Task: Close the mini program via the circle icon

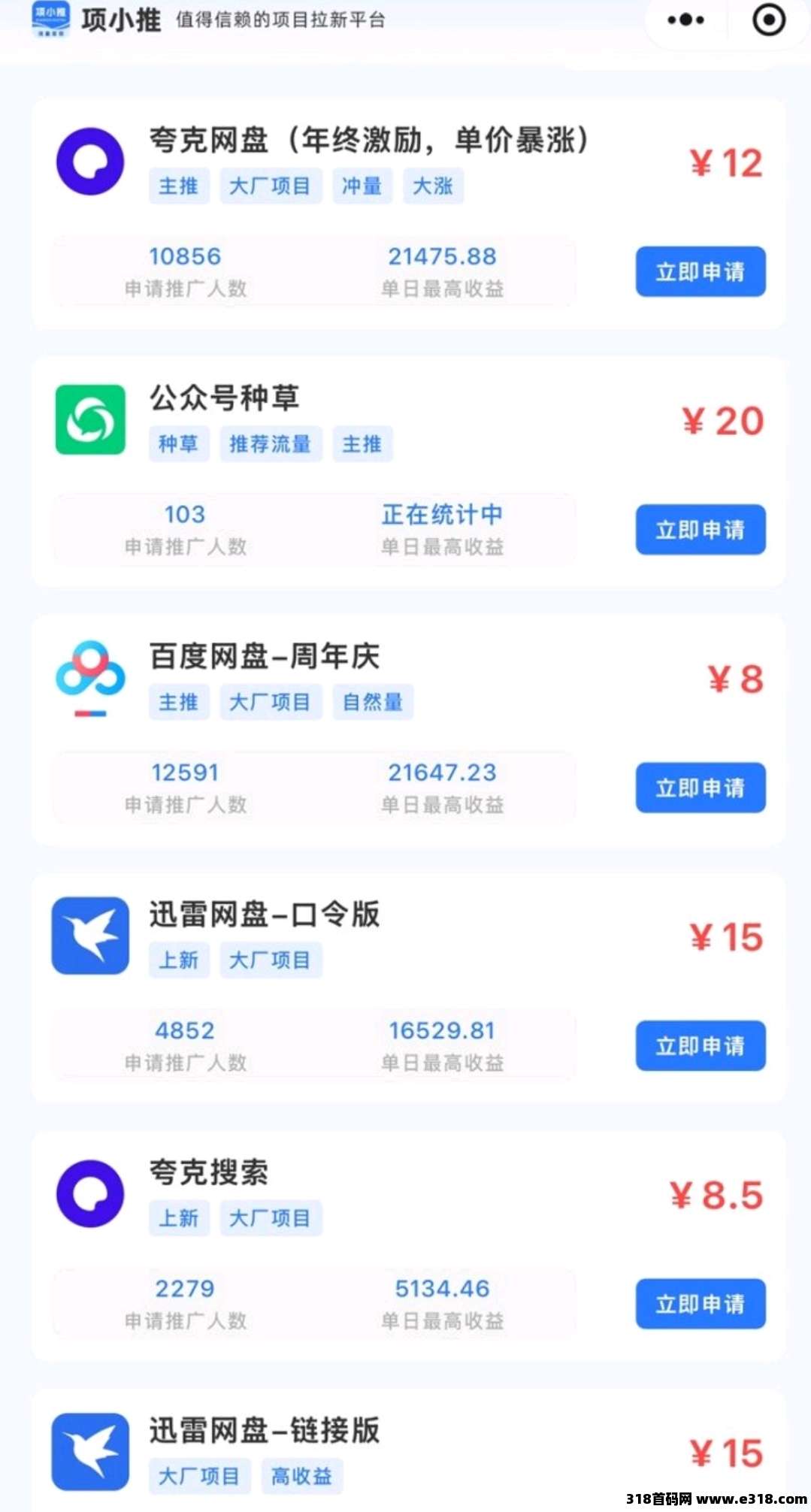Action: click(x=769, y=20)
